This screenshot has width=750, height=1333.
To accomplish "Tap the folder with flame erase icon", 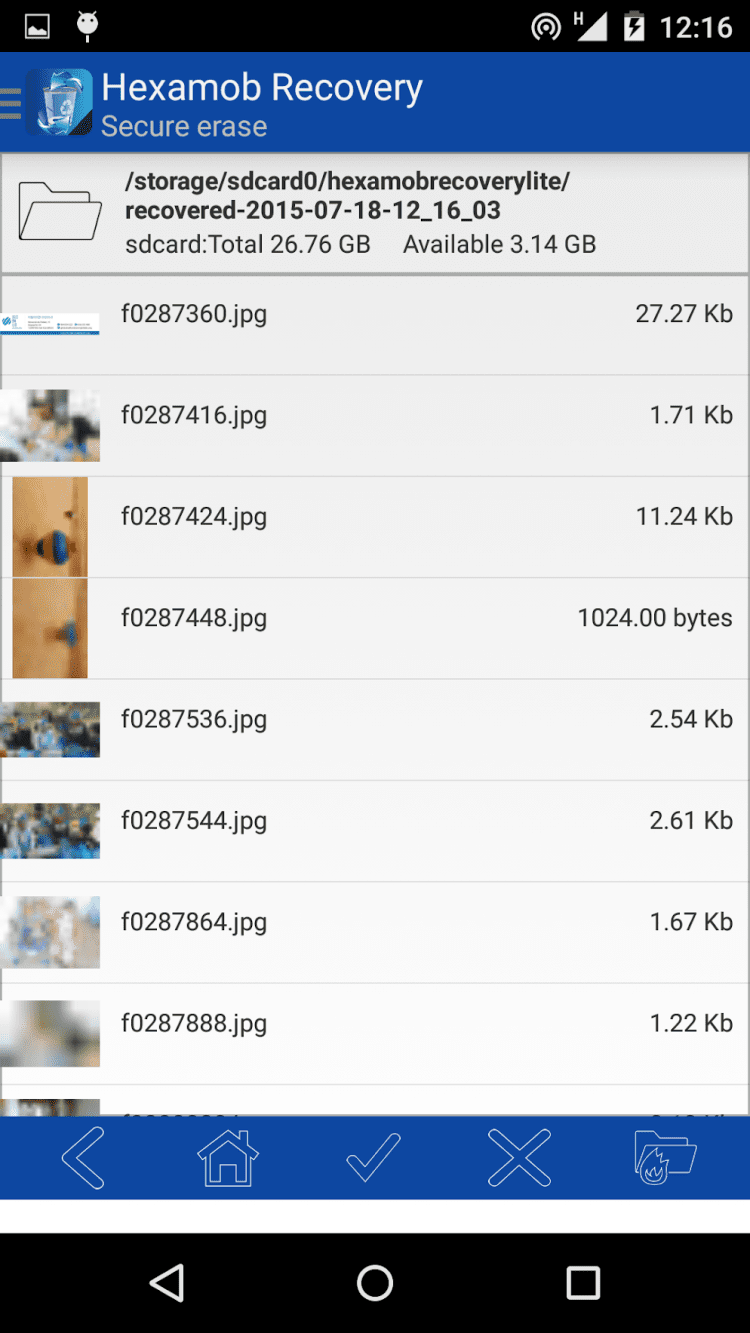I will (665, 1158).
